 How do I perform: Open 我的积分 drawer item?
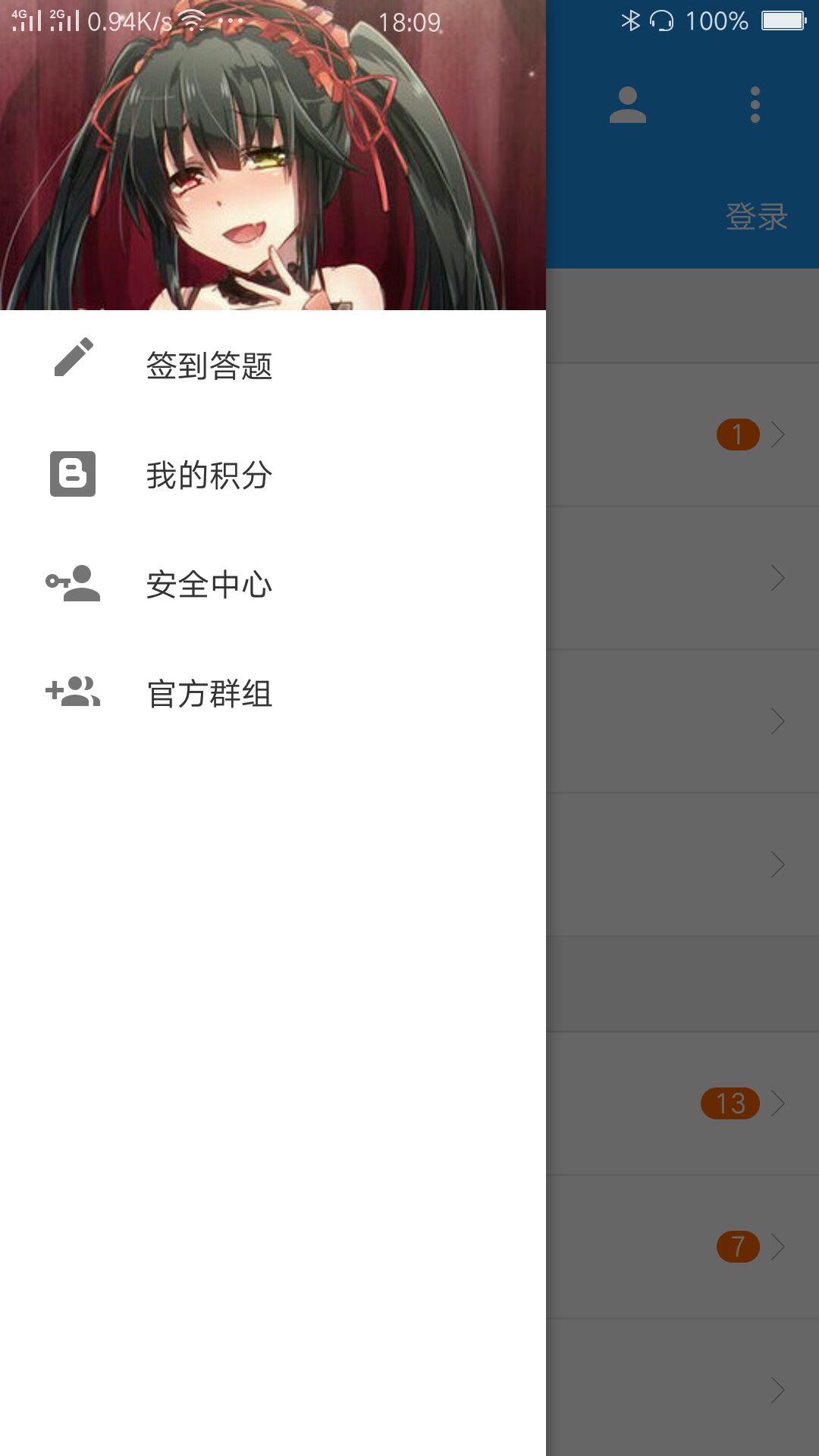point(209,475)
